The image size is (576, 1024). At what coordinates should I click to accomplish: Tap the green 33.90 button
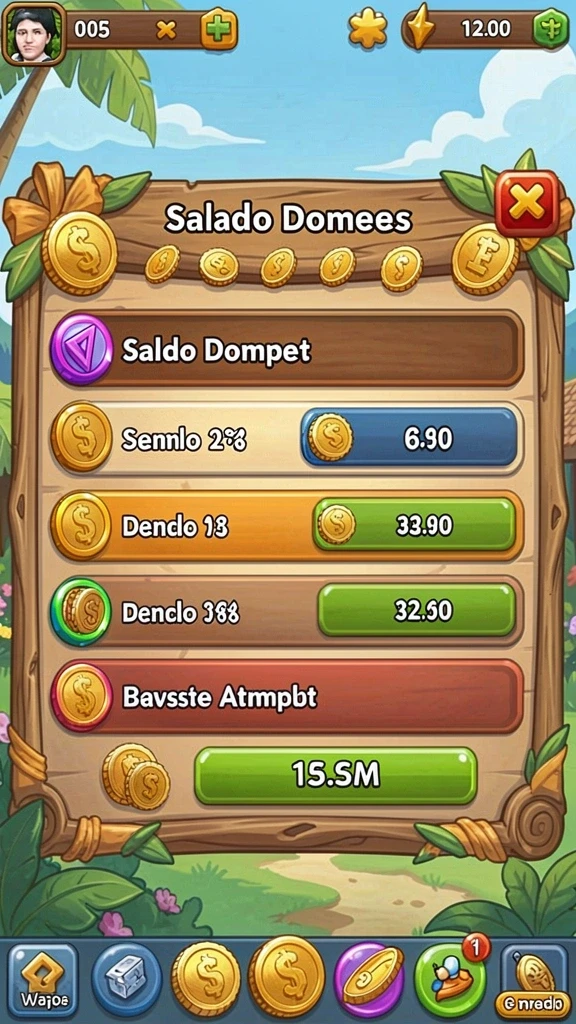coord(414,524)
